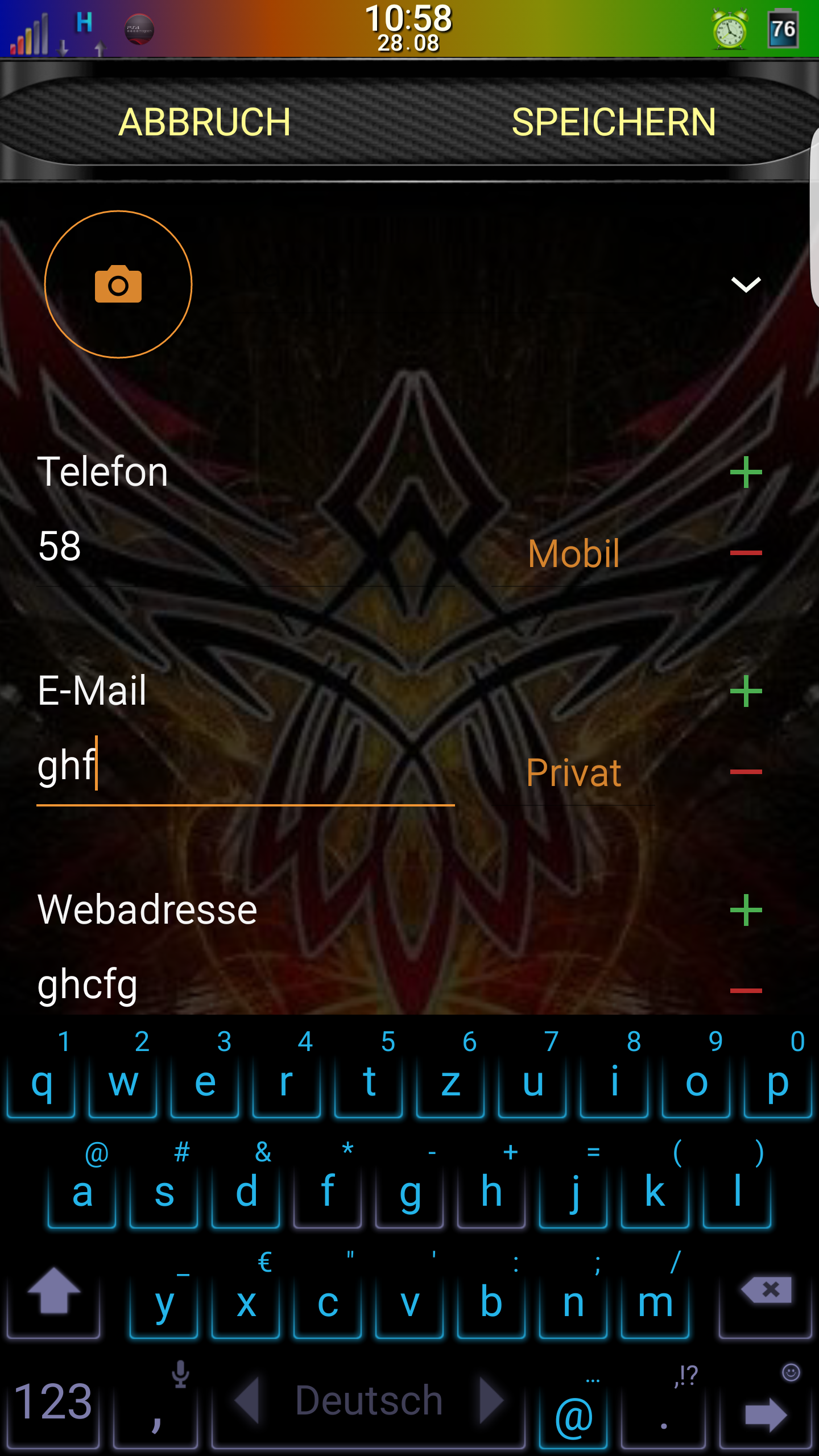Remove the phone number 58
The image size is (819, 1456).
[746, 553]
